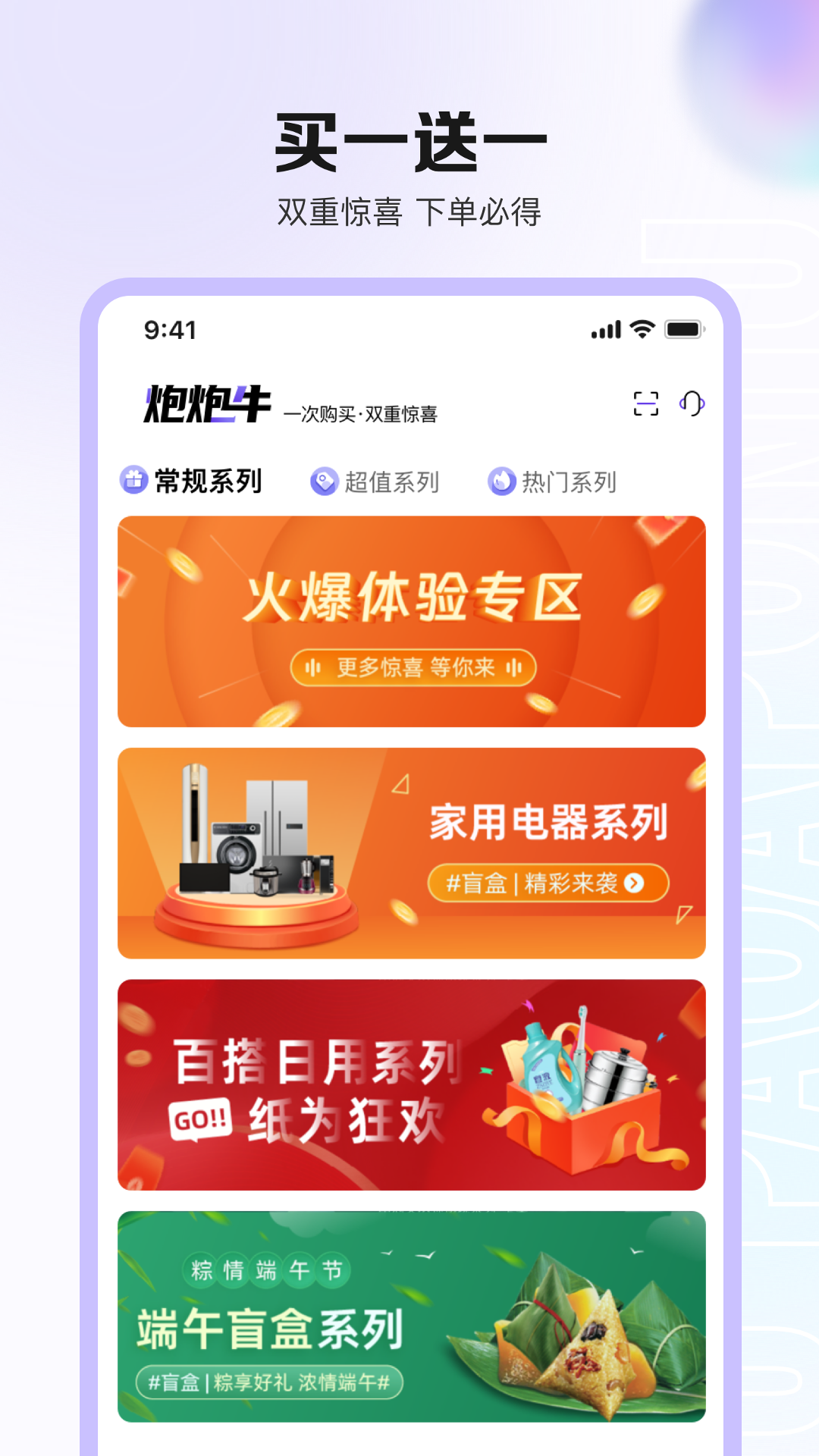The image size is (819, 1456).
Task: Expand 精彩来袭 via its arrow chevron
Action: [635, 883]
